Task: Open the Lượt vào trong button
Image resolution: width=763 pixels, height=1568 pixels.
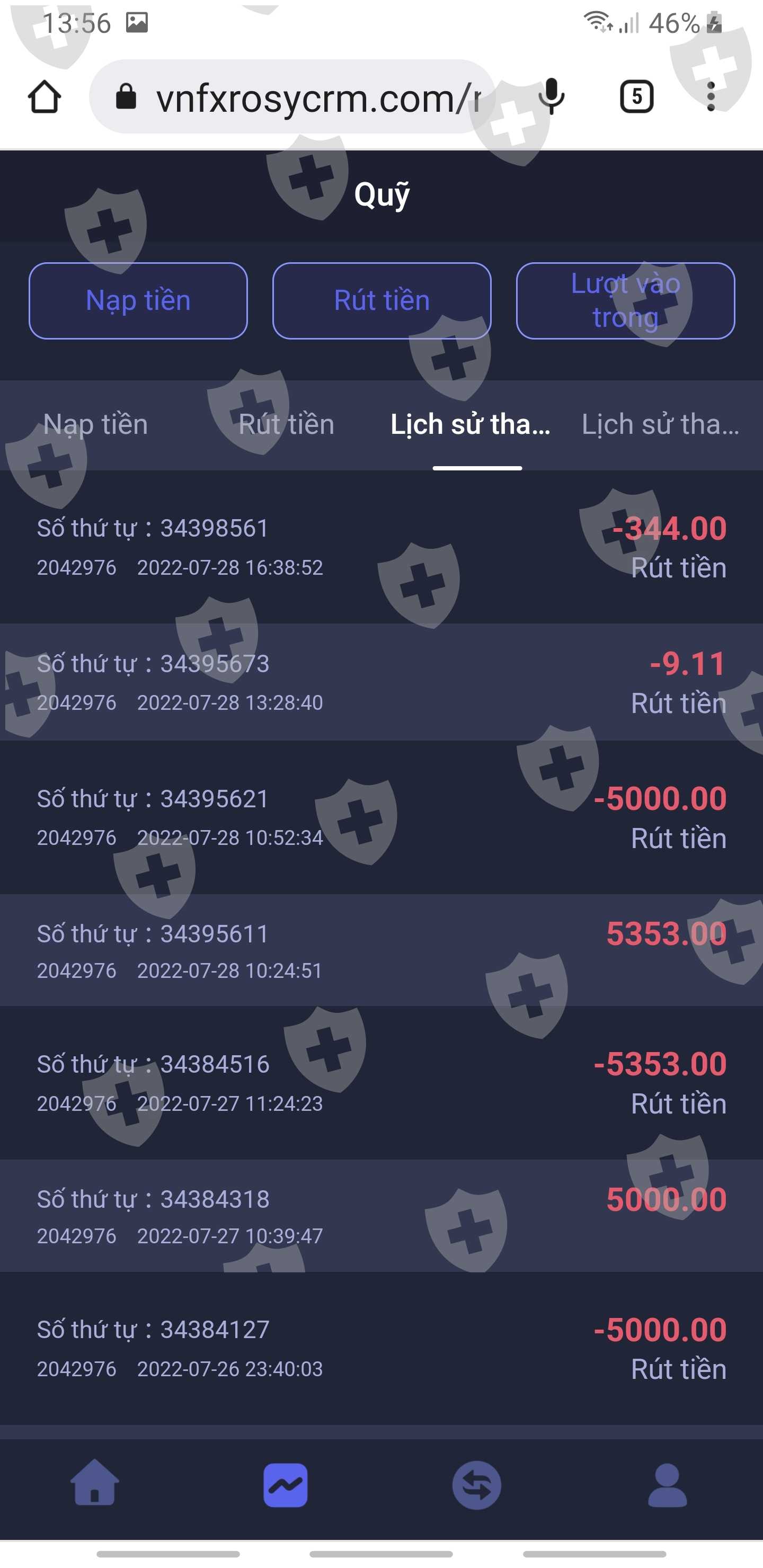Action: (x=625, y=301)
